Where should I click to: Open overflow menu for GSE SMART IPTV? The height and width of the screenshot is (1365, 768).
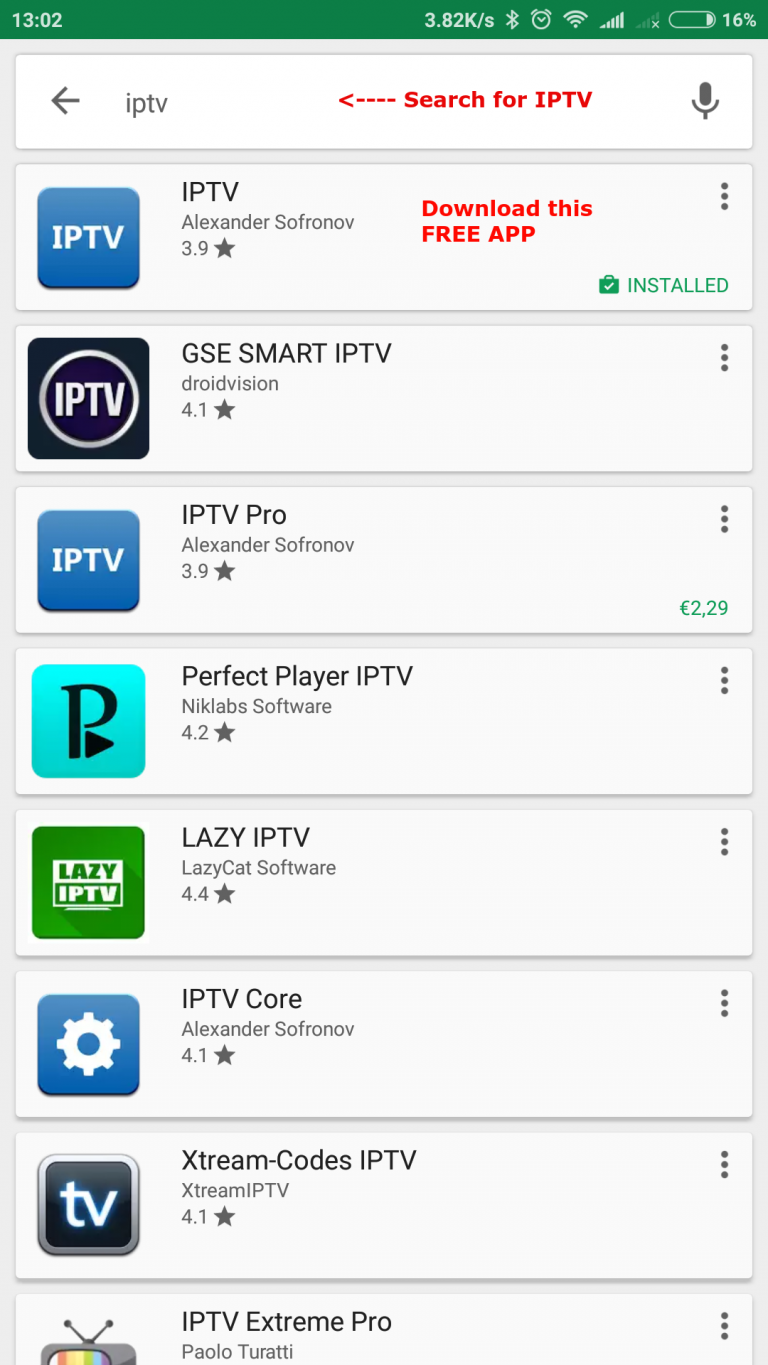click(724, 358)
